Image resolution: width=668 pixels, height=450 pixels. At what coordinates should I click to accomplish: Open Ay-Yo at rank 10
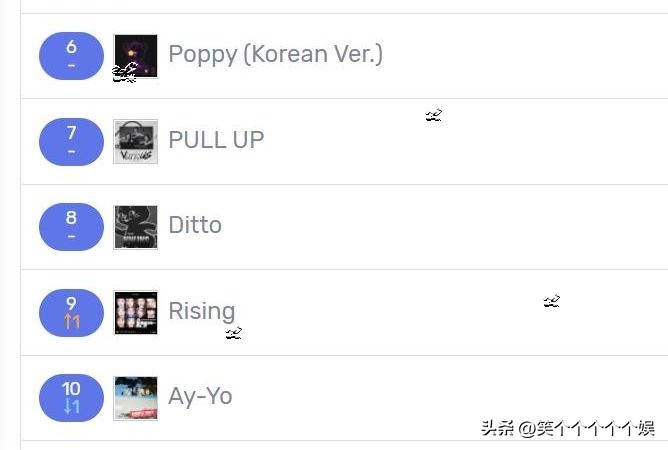pos(200,396)
